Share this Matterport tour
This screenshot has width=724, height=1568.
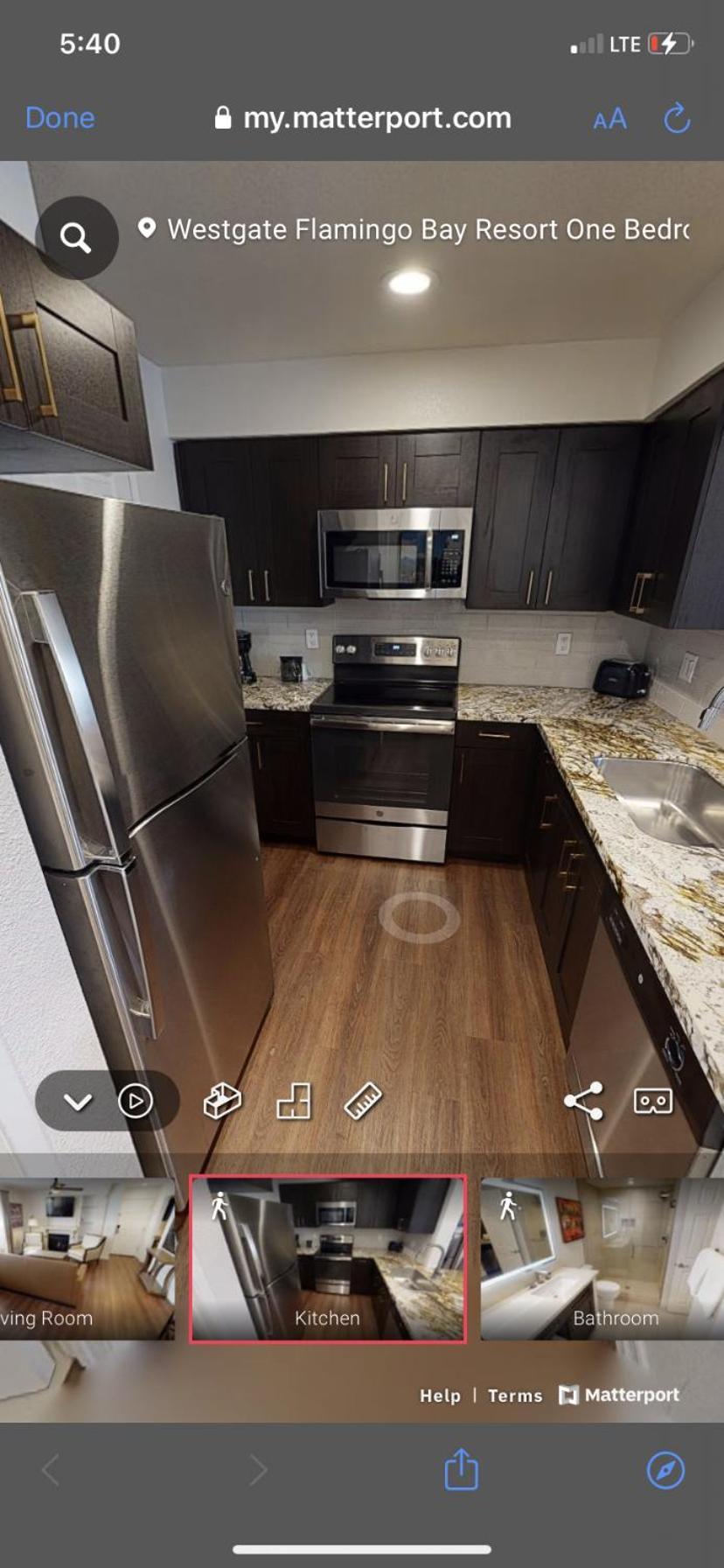point(583,1101)
